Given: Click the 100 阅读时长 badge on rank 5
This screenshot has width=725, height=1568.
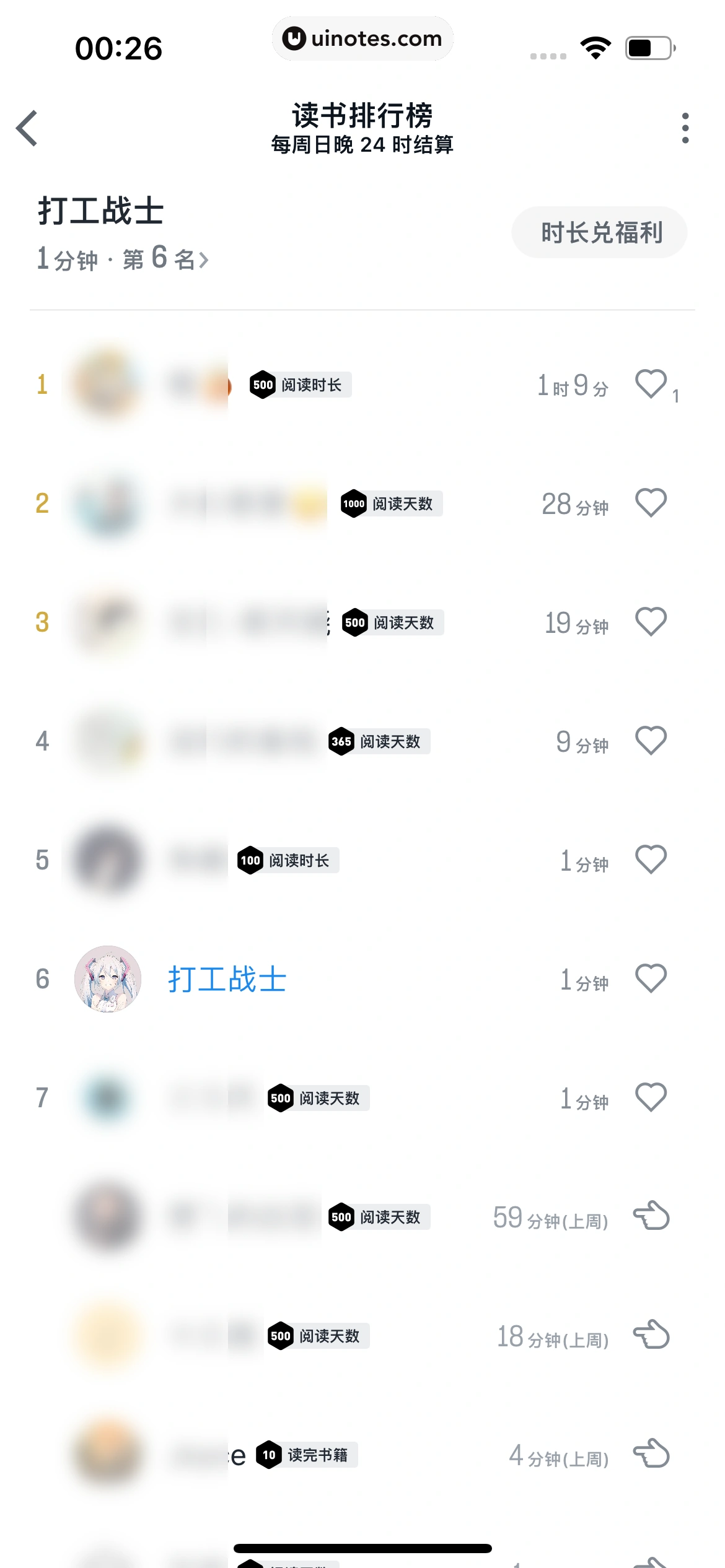Looking at the screenshot, I should (x=287, y=860).
